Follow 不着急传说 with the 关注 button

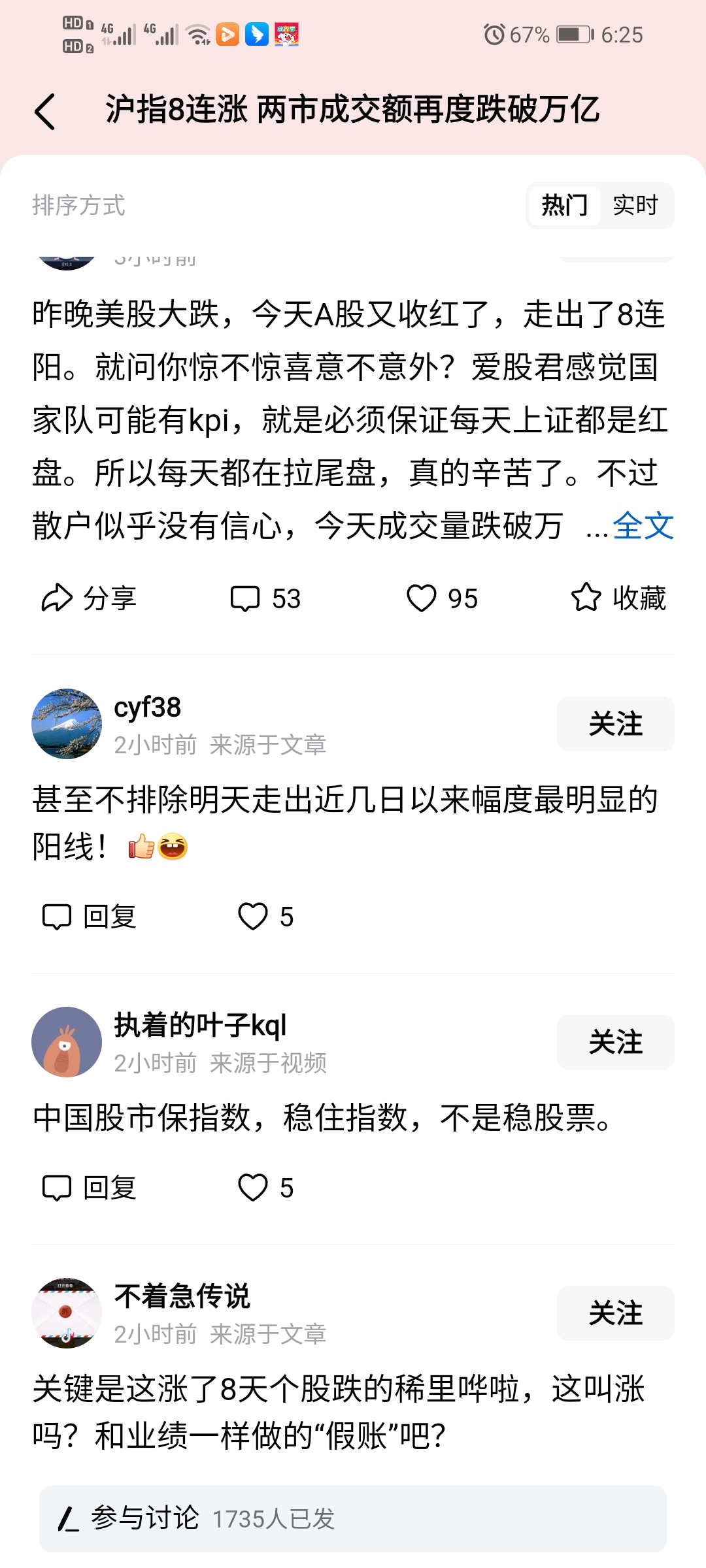(x=615, y=1313)
